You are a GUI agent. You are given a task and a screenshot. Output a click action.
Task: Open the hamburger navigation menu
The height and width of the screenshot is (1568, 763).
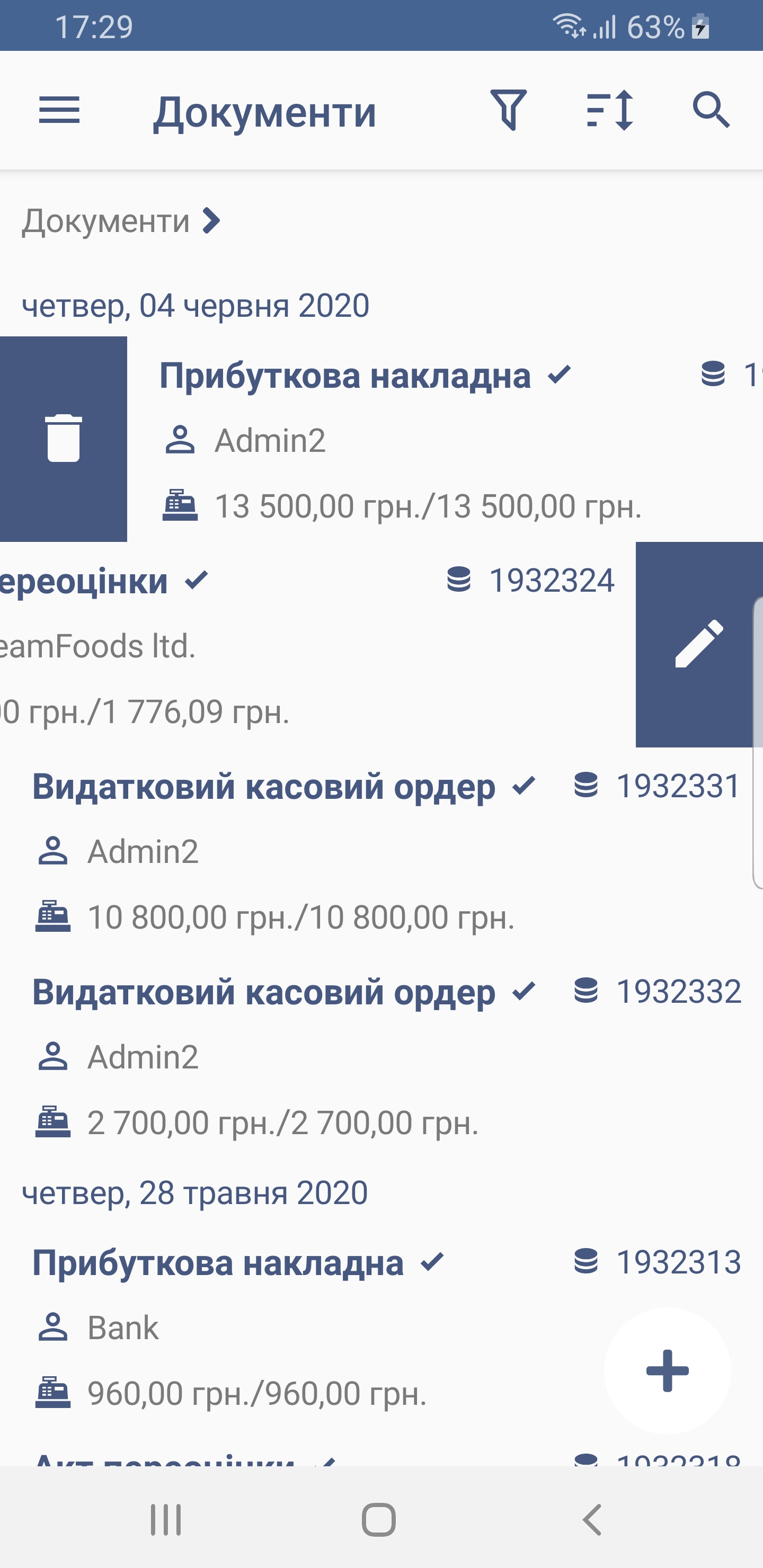tap(59, 111)
